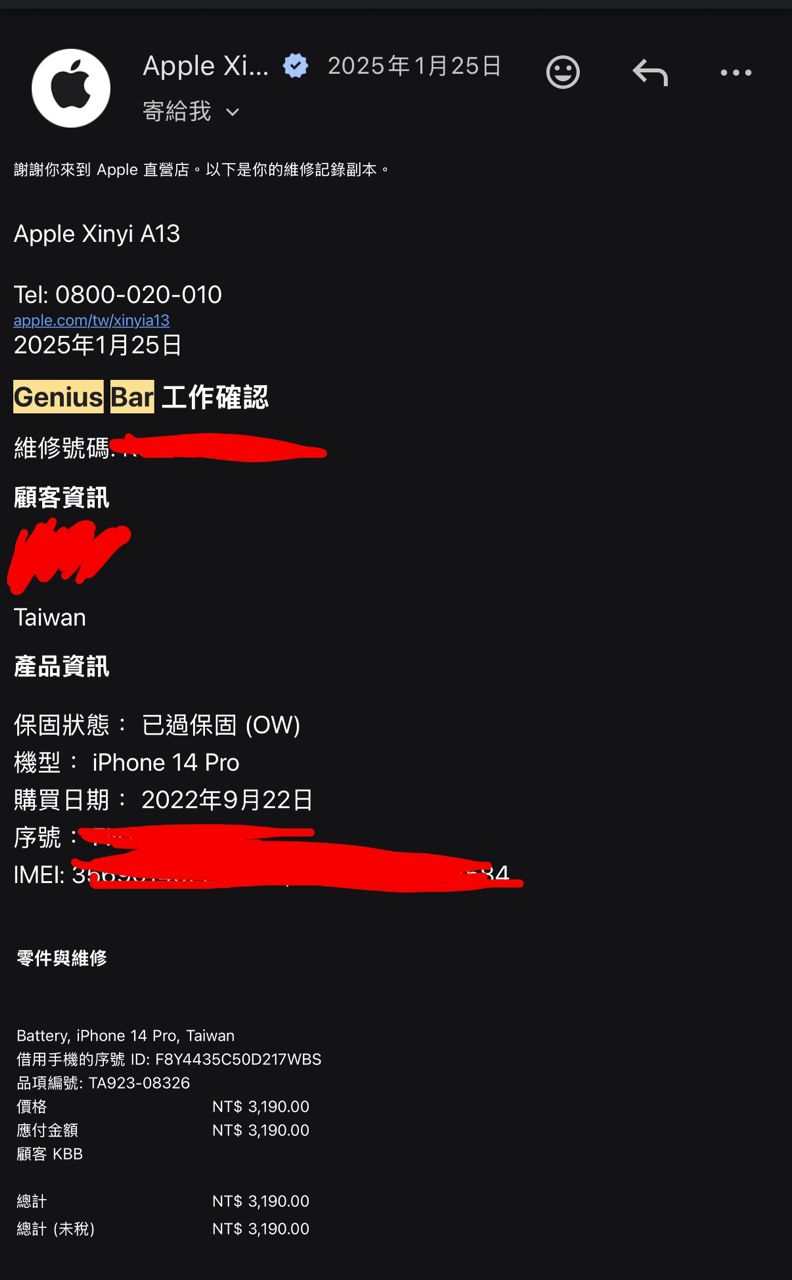Reply to the Apple Xinyi email

point(650,72)
